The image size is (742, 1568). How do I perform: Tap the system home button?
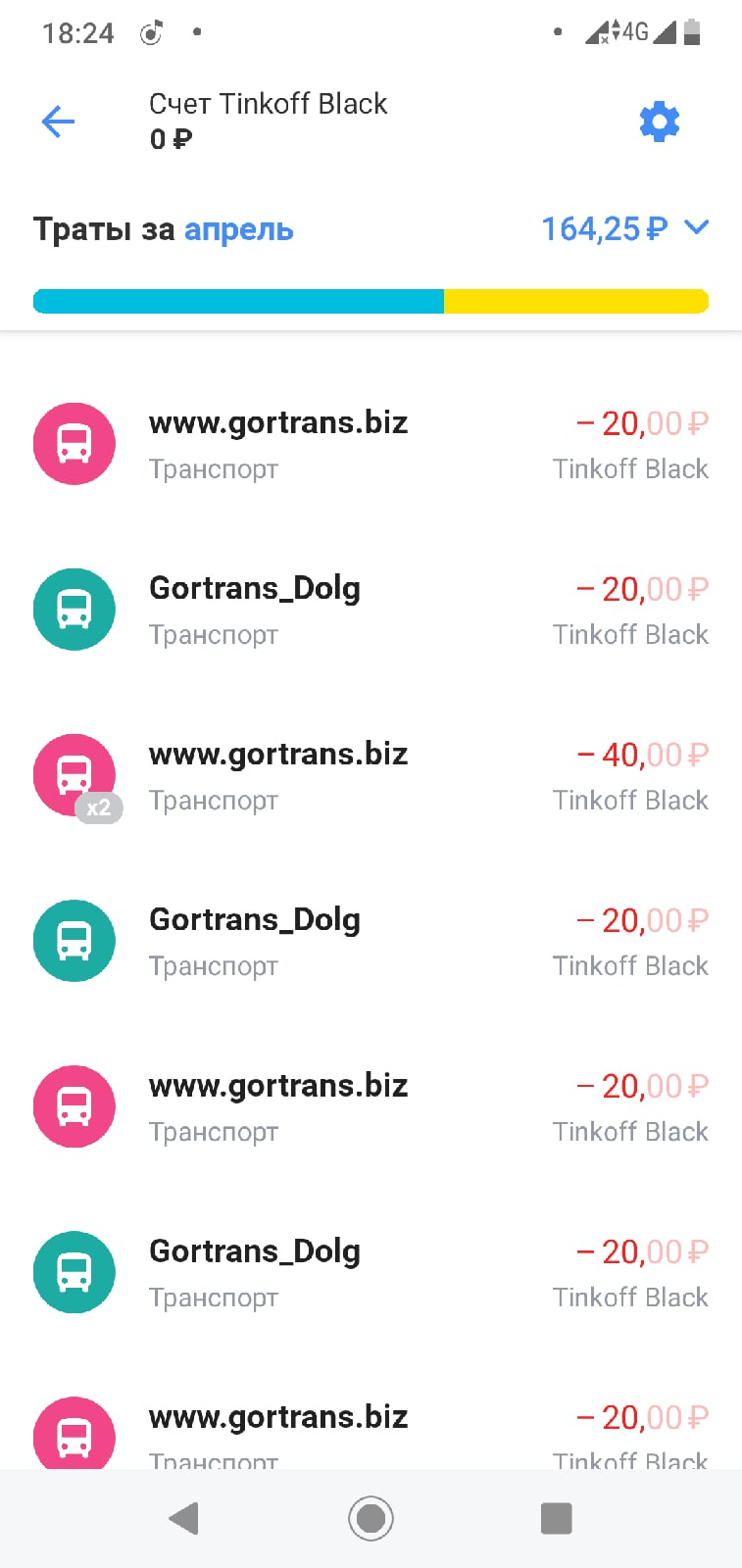[x=371, y=1518]
